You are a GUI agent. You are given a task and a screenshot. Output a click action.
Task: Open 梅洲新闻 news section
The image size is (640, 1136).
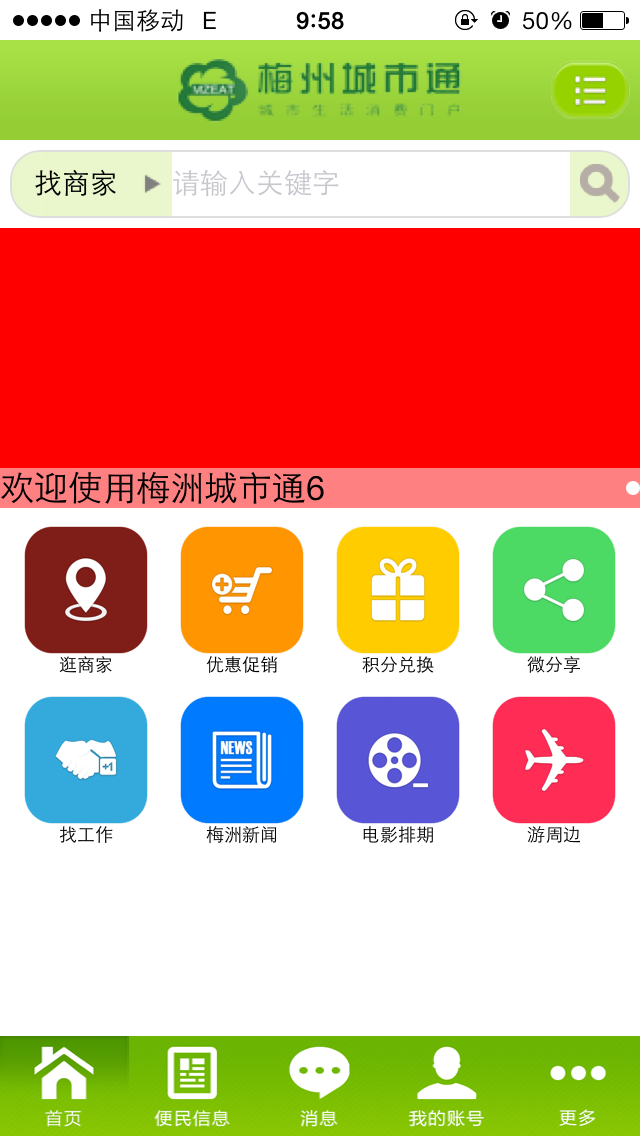tap(242, 760)
